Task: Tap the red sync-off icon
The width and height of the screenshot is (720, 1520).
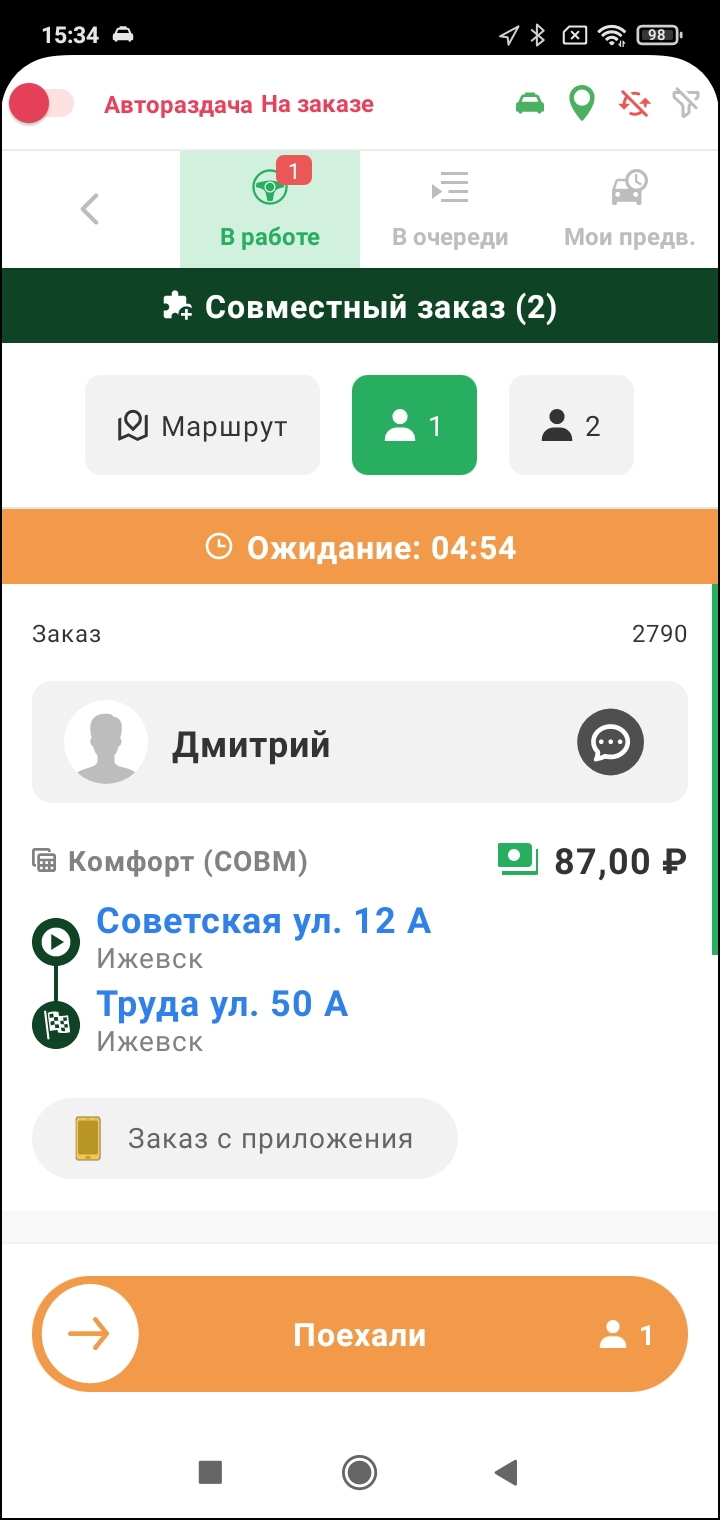Action: (634, 103)
